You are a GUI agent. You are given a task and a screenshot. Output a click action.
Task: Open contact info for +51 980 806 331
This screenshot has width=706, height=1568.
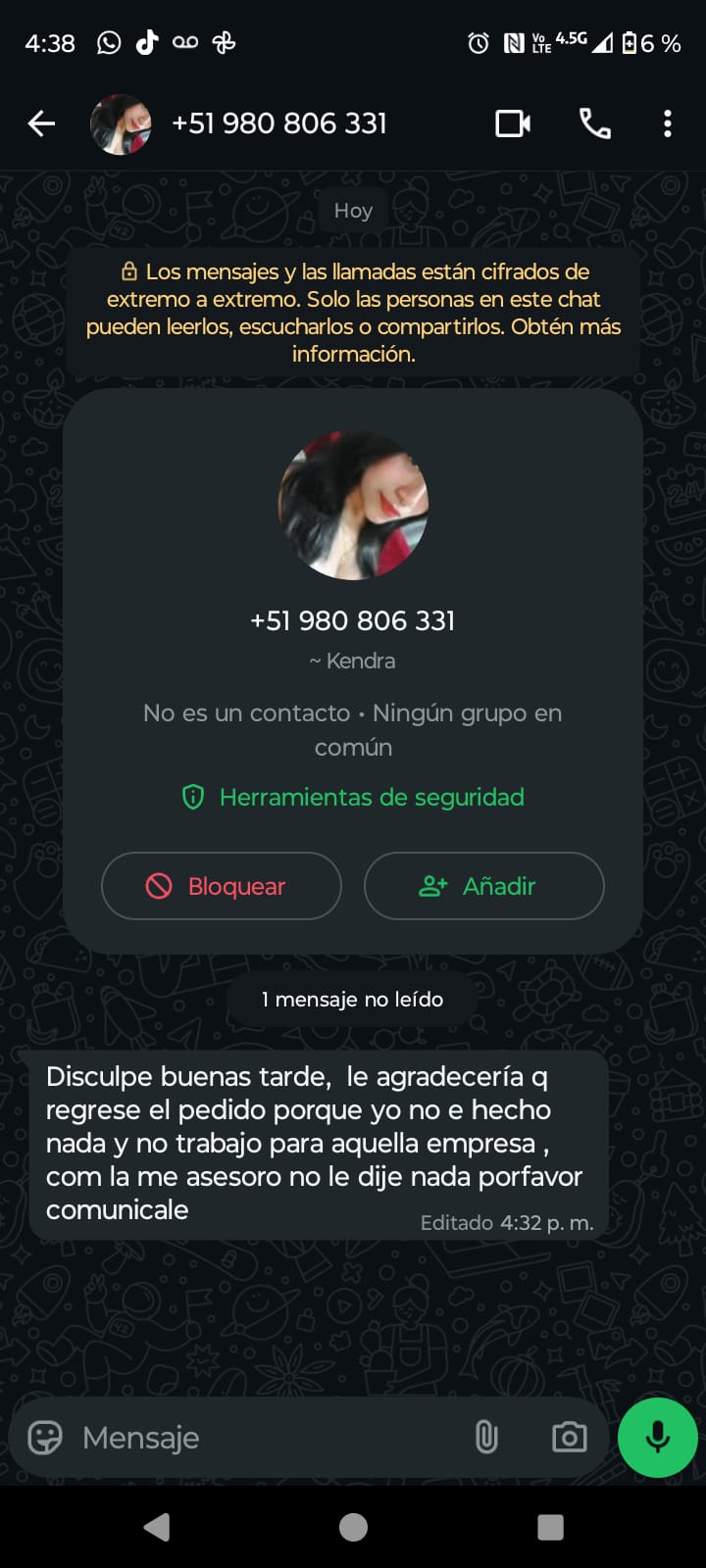(278, 123)
